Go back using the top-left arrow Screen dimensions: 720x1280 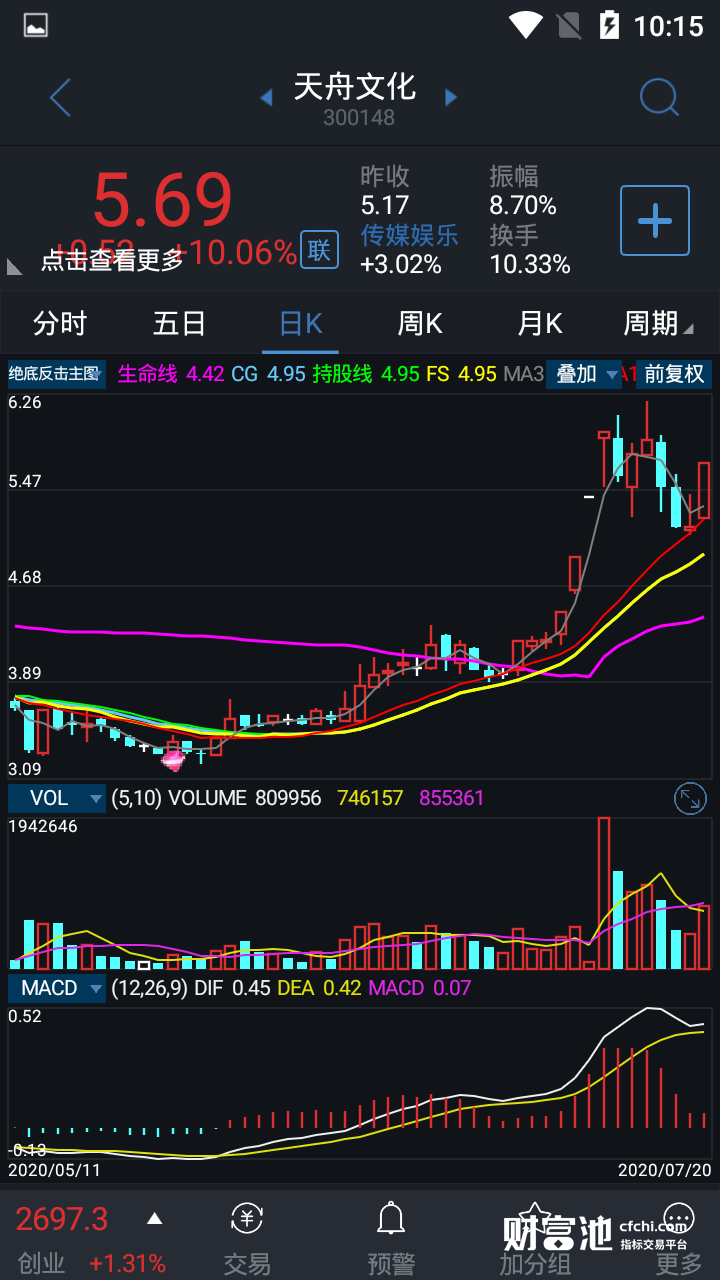[61, 98]
